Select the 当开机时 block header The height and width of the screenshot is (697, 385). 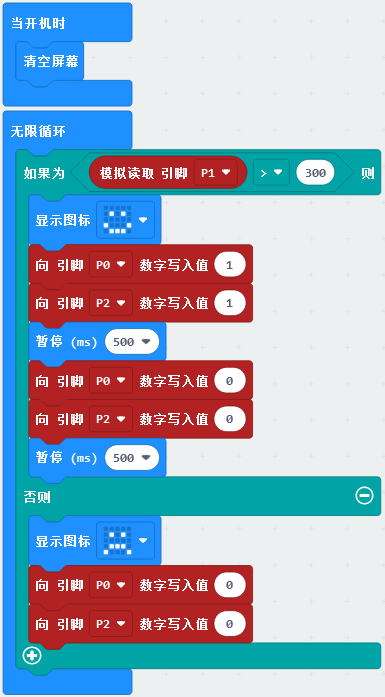pyautogui.click(x=38, y=23)
